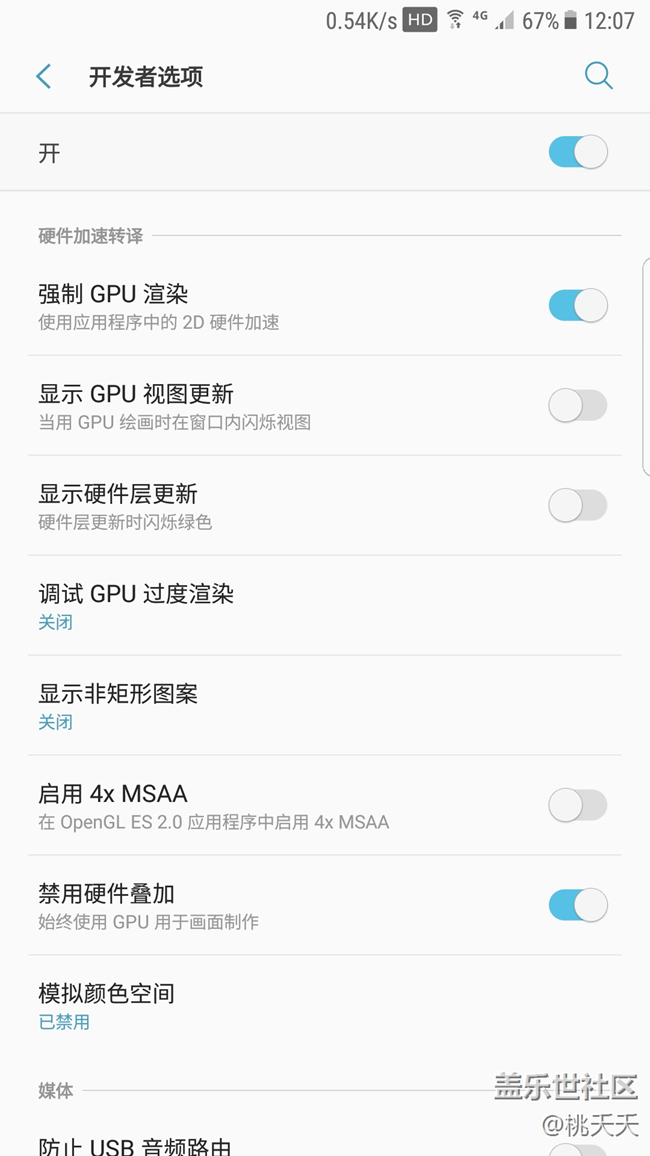Turn off the main 开 developer switch

coord(577,152)
